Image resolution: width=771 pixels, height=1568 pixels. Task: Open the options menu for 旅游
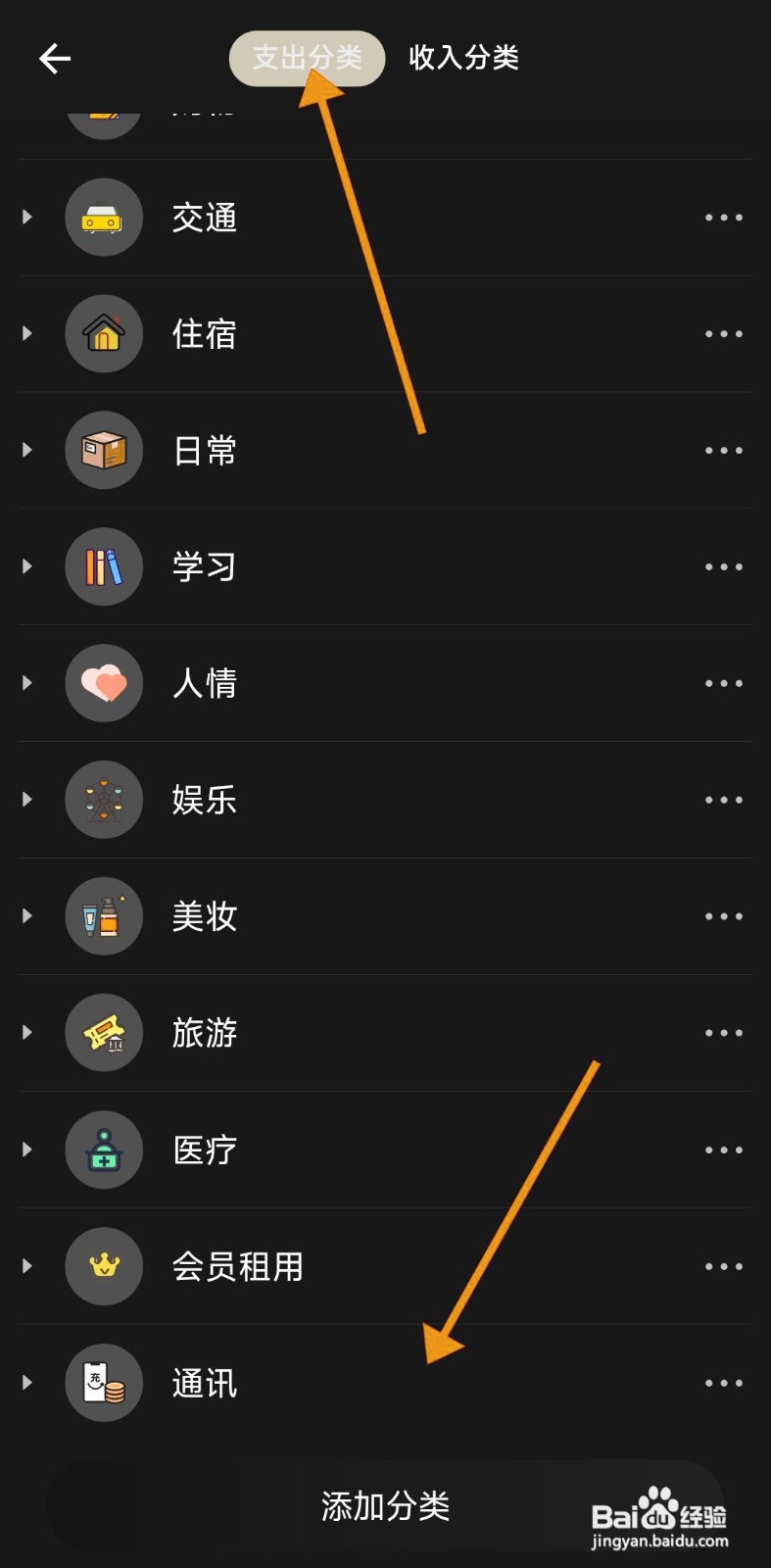tap(723, 1032)
